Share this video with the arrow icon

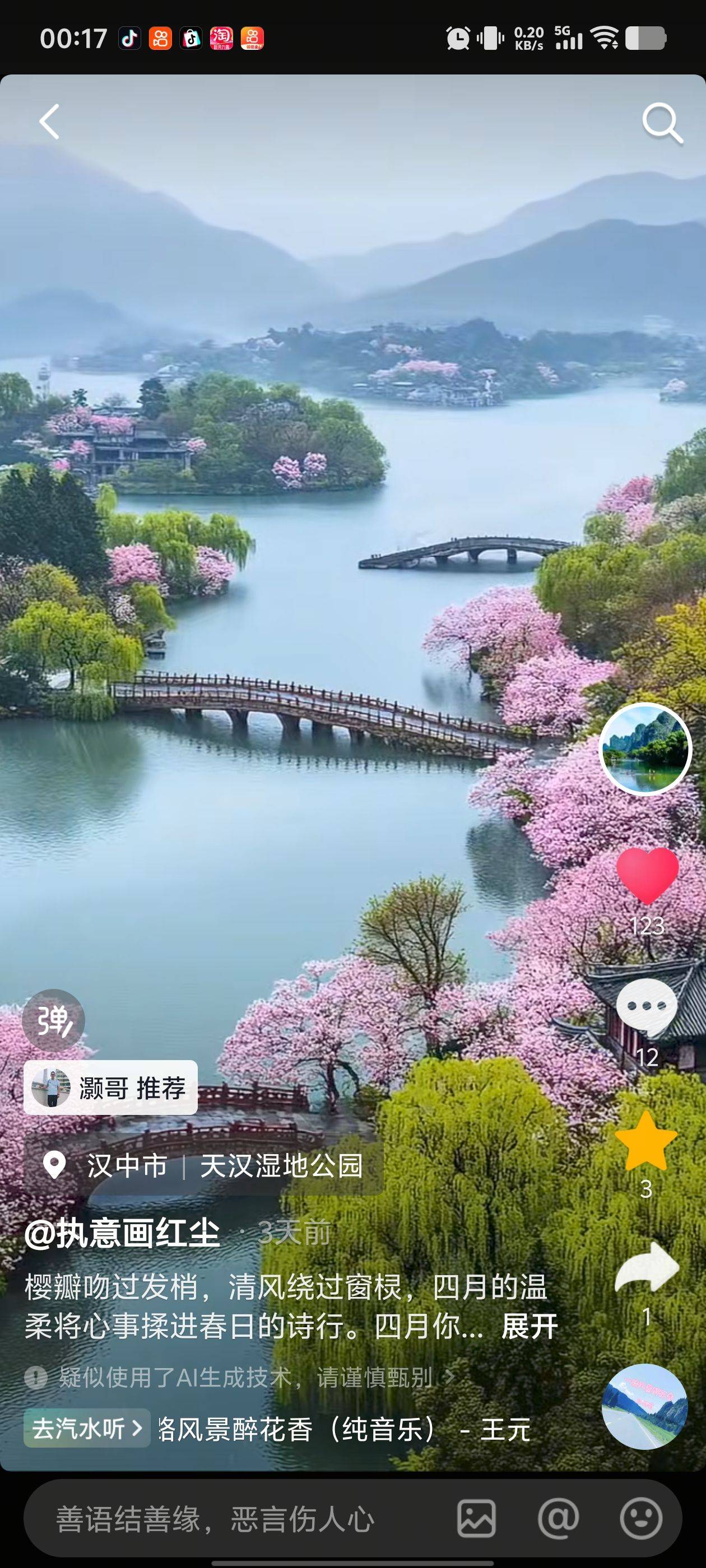click(647, 1268)
